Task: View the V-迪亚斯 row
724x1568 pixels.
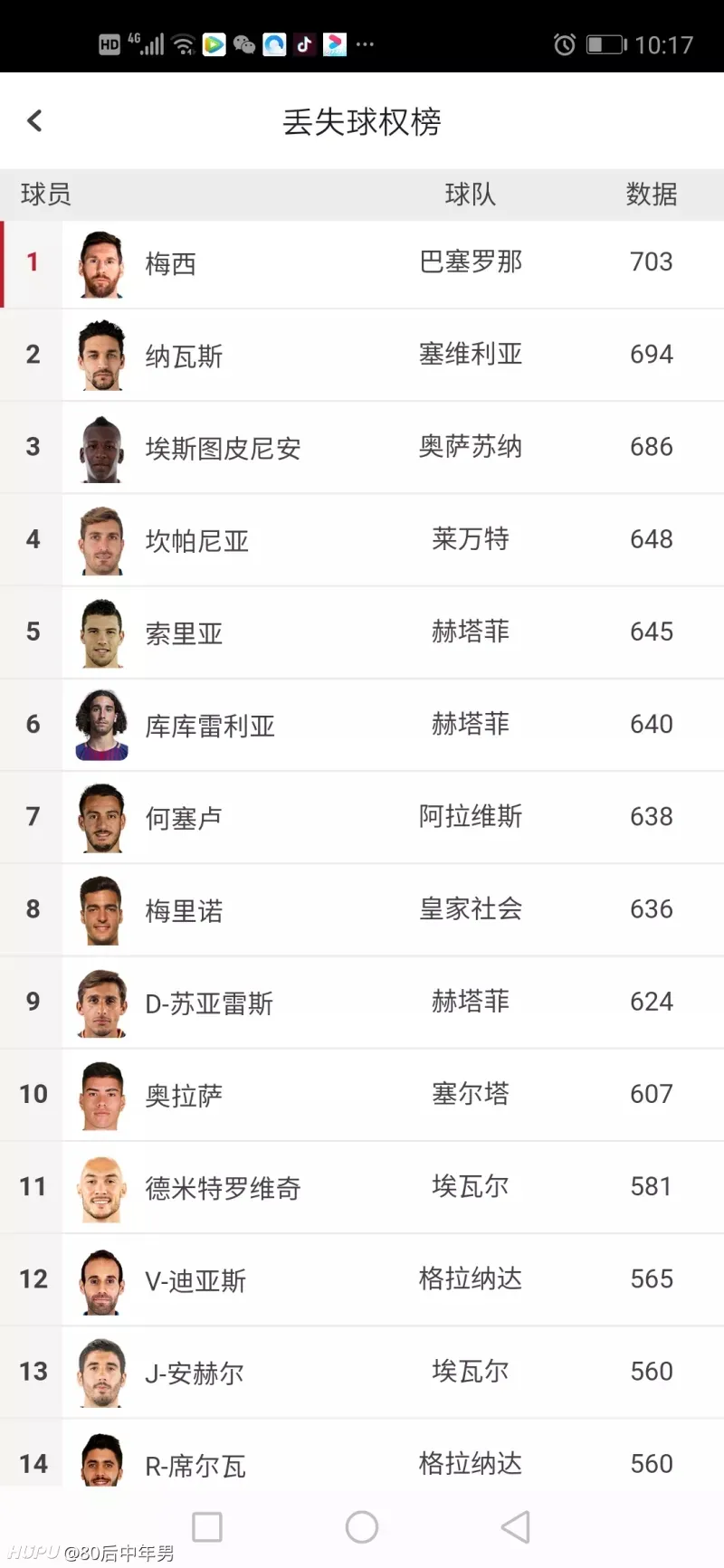Action: coord(362,1279)
